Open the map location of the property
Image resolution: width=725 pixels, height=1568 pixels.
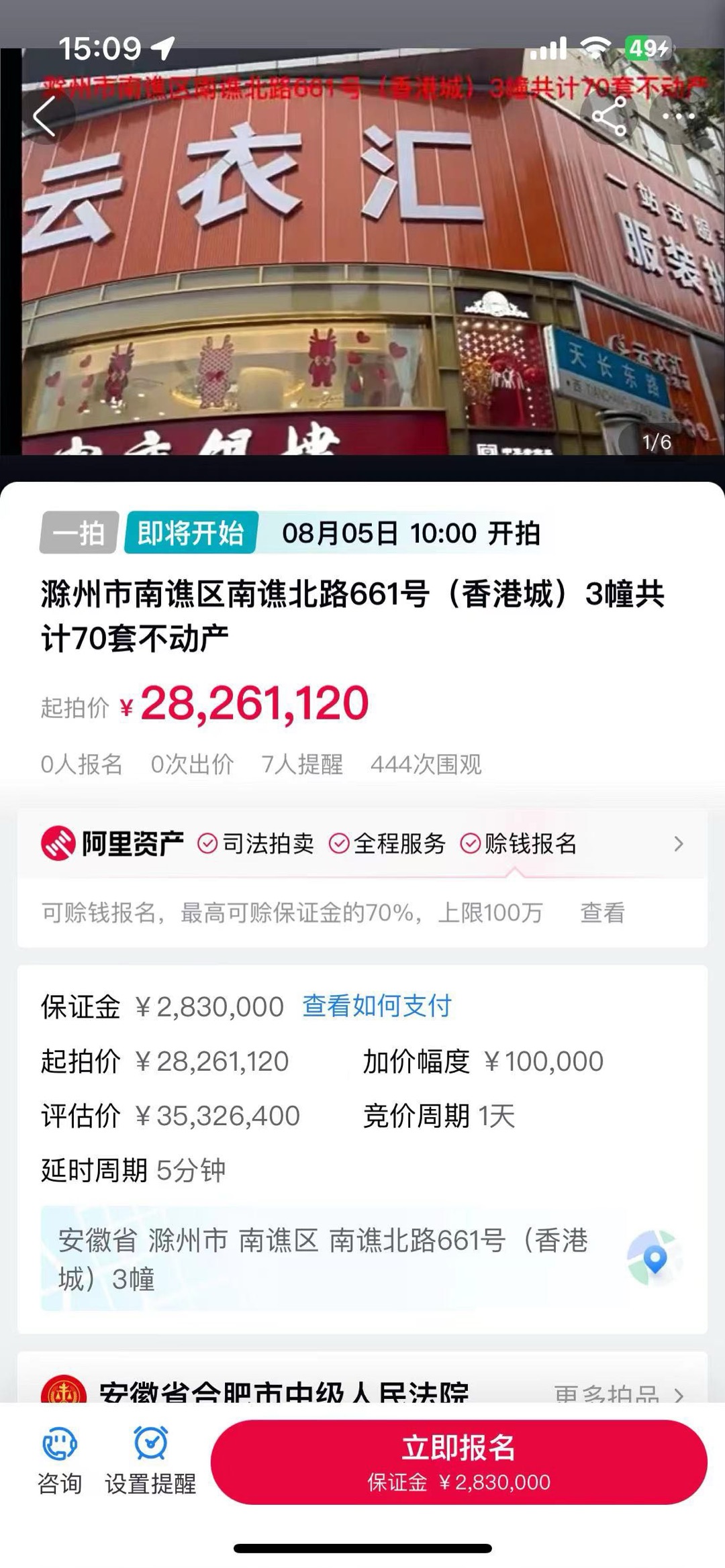pos(655,1258)
